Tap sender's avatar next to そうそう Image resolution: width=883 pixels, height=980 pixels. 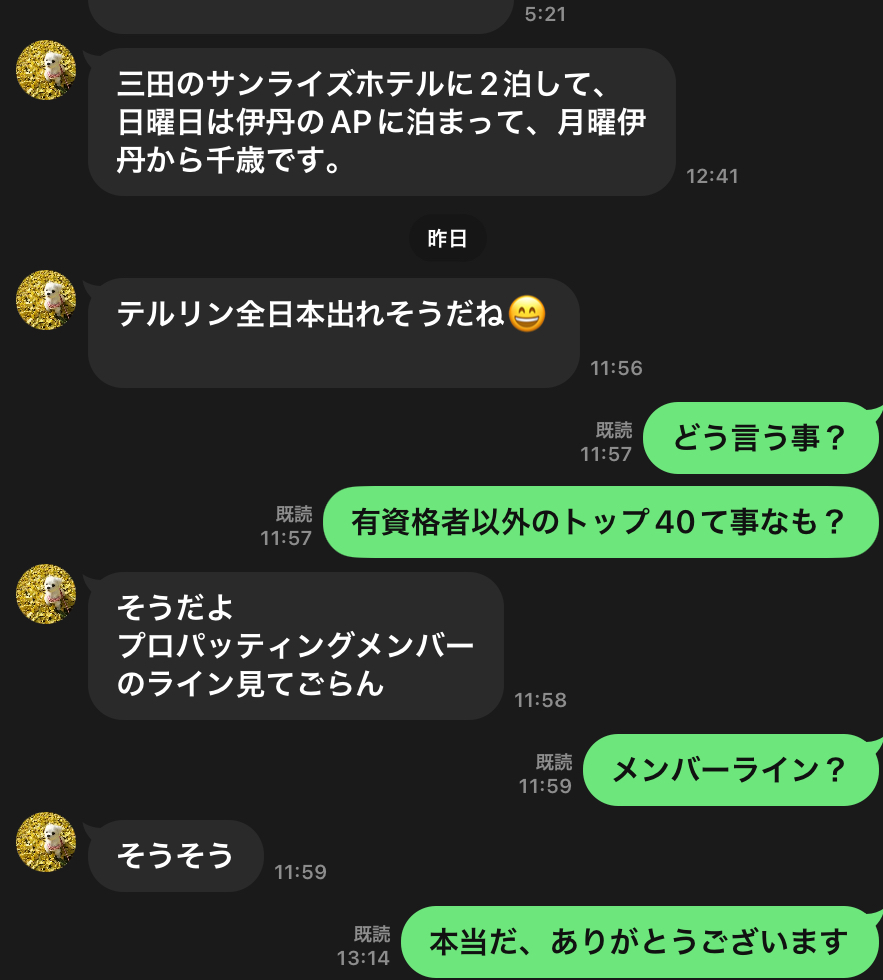point(47,842)
